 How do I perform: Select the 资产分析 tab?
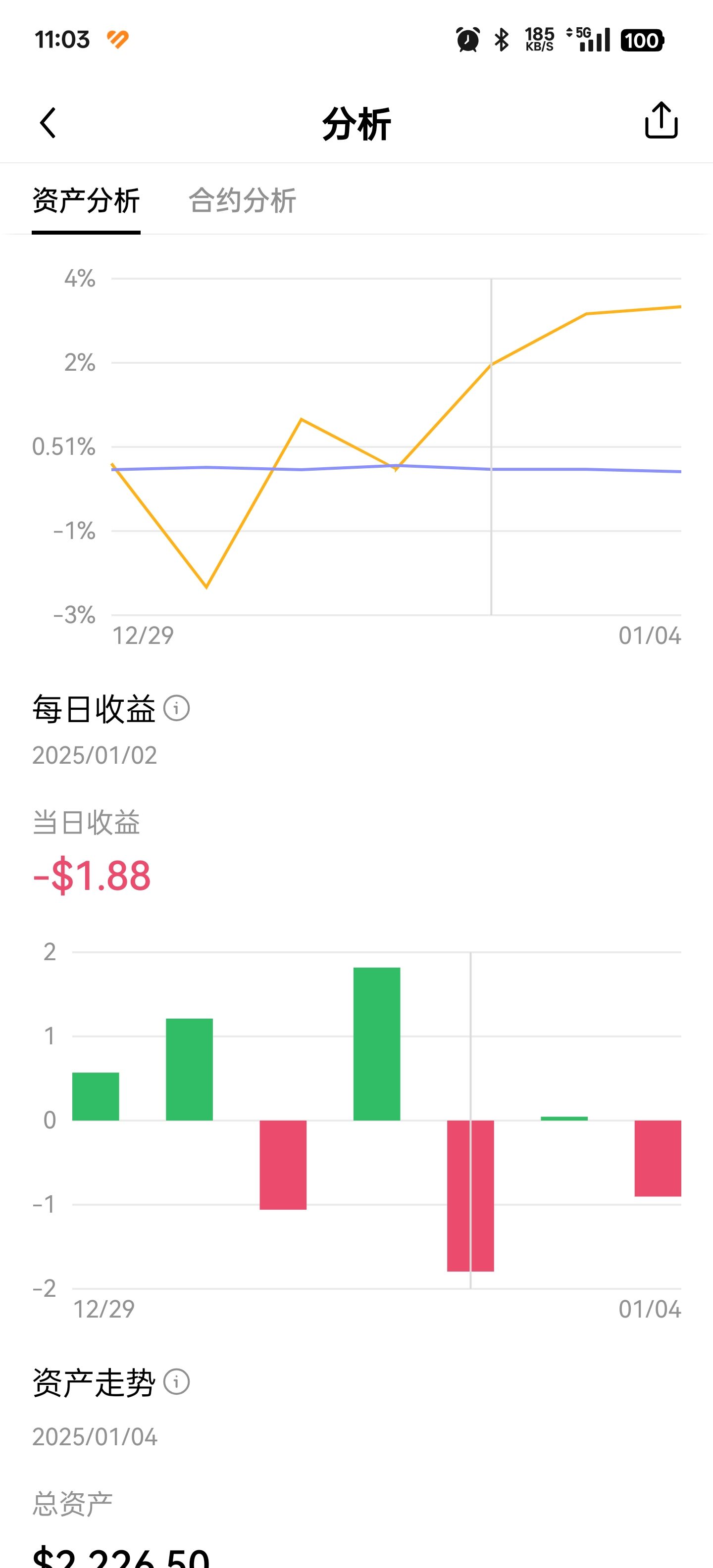pos(86,200)
